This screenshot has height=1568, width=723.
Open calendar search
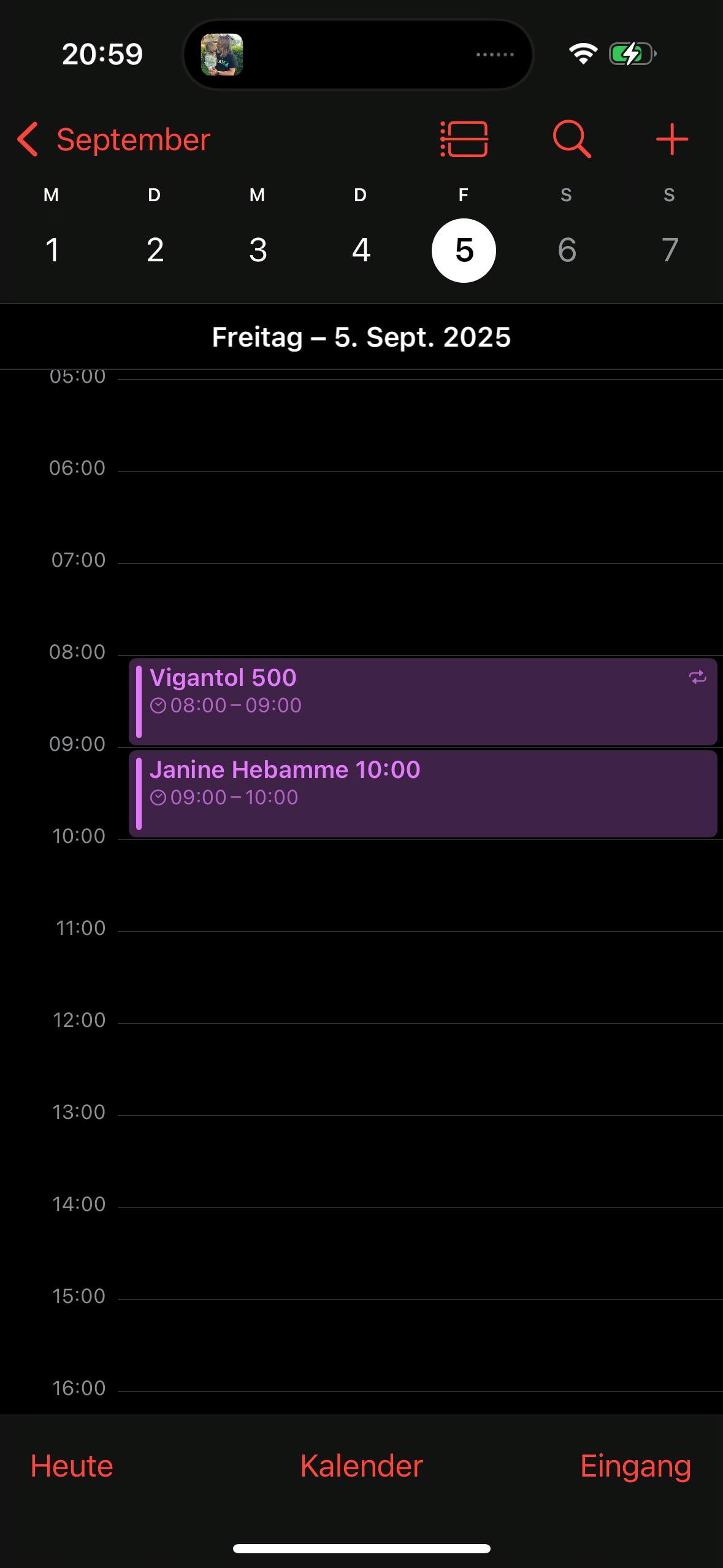572,139
